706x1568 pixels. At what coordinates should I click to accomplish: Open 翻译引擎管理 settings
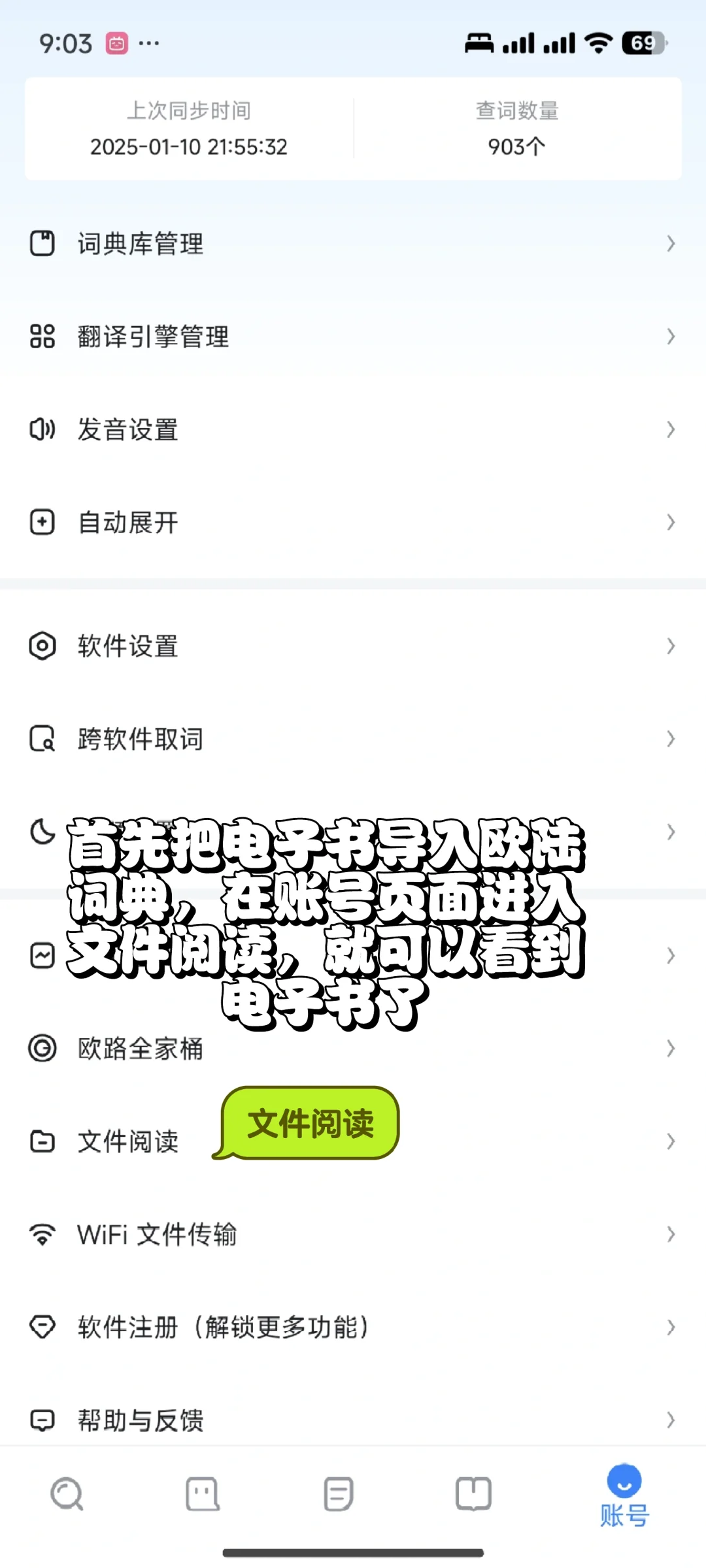(353, 336)
